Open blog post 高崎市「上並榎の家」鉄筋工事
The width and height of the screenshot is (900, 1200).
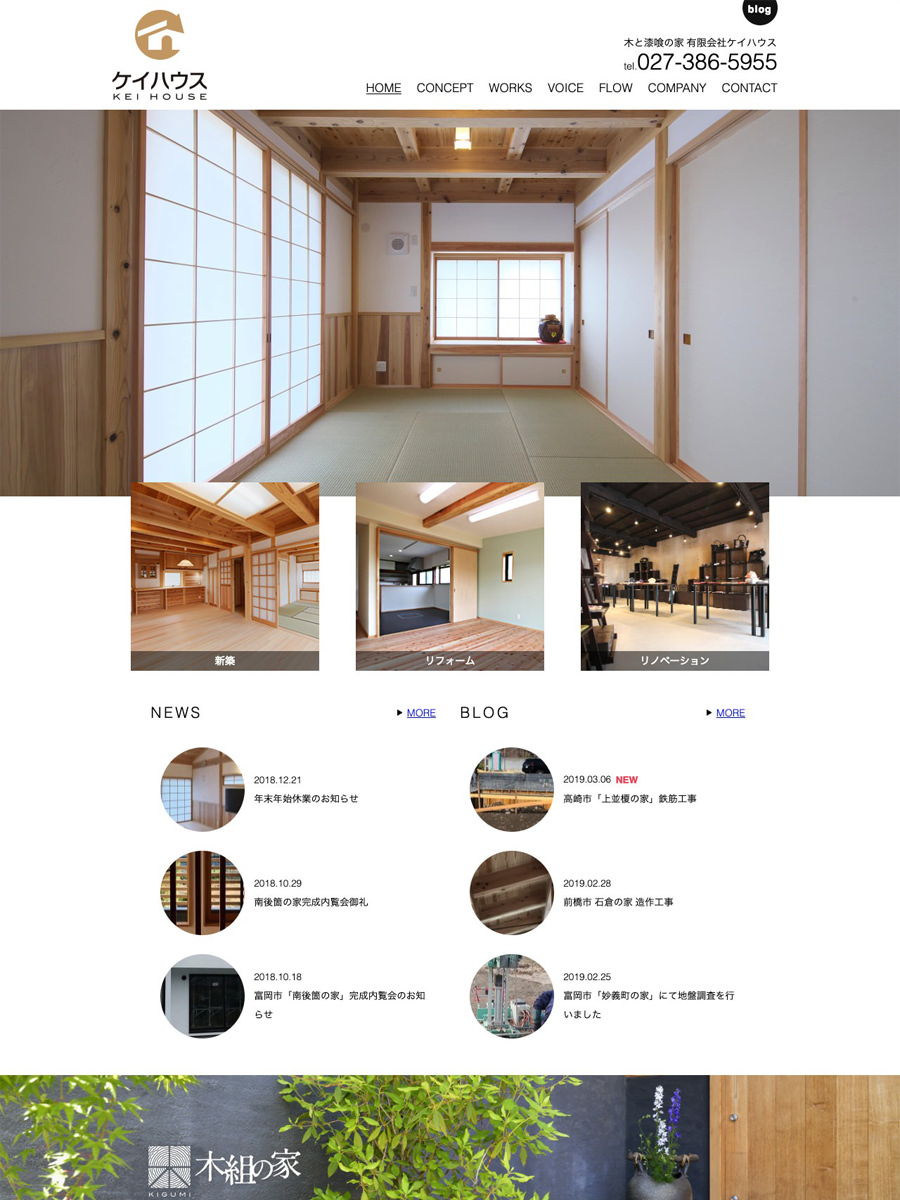(629, 799)
